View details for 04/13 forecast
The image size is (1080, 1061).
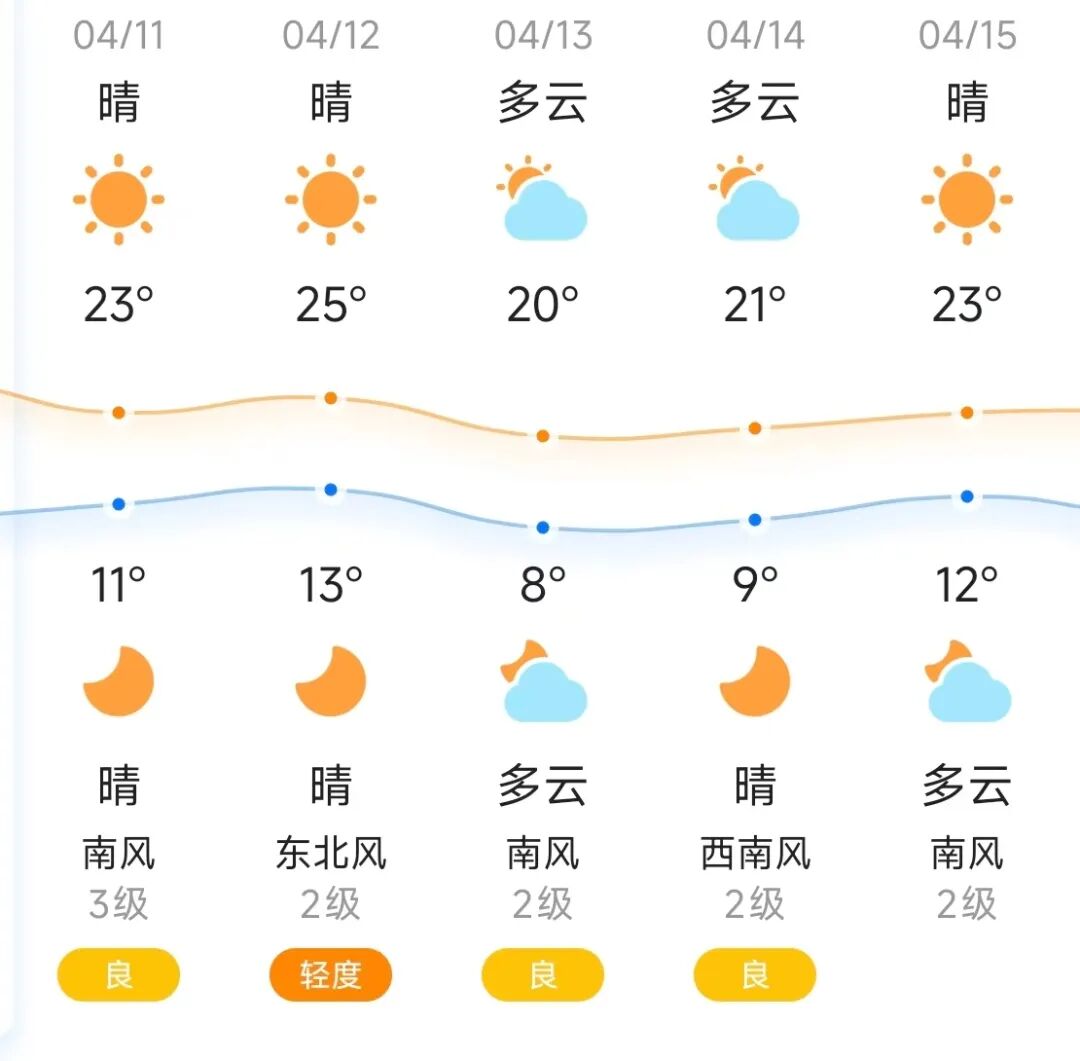point(543,36)
